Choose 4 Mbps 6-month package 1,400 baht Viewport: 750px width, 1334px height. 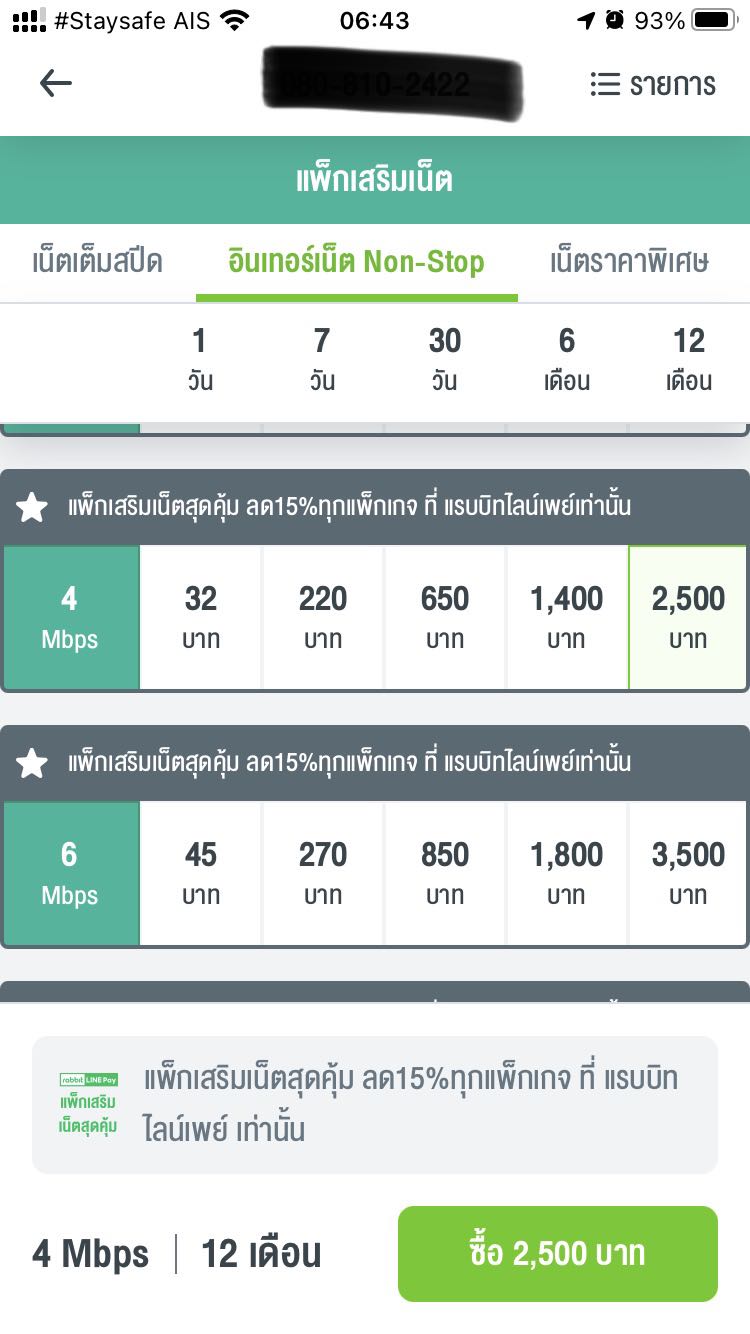pyautogui.click(x=567, y=617)
